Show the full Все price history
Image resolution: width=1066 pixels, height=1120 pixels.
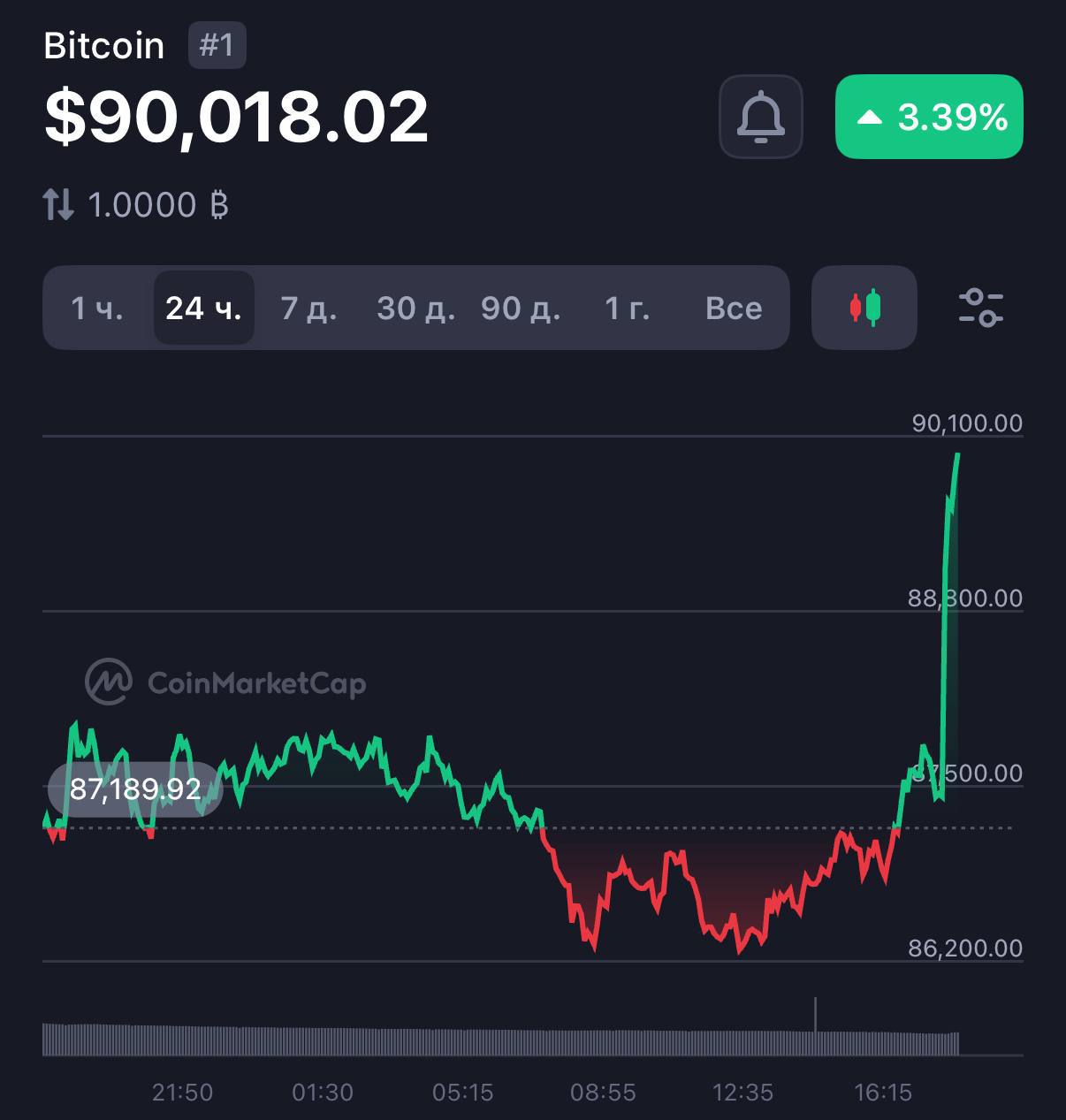[x=734, y=309]
